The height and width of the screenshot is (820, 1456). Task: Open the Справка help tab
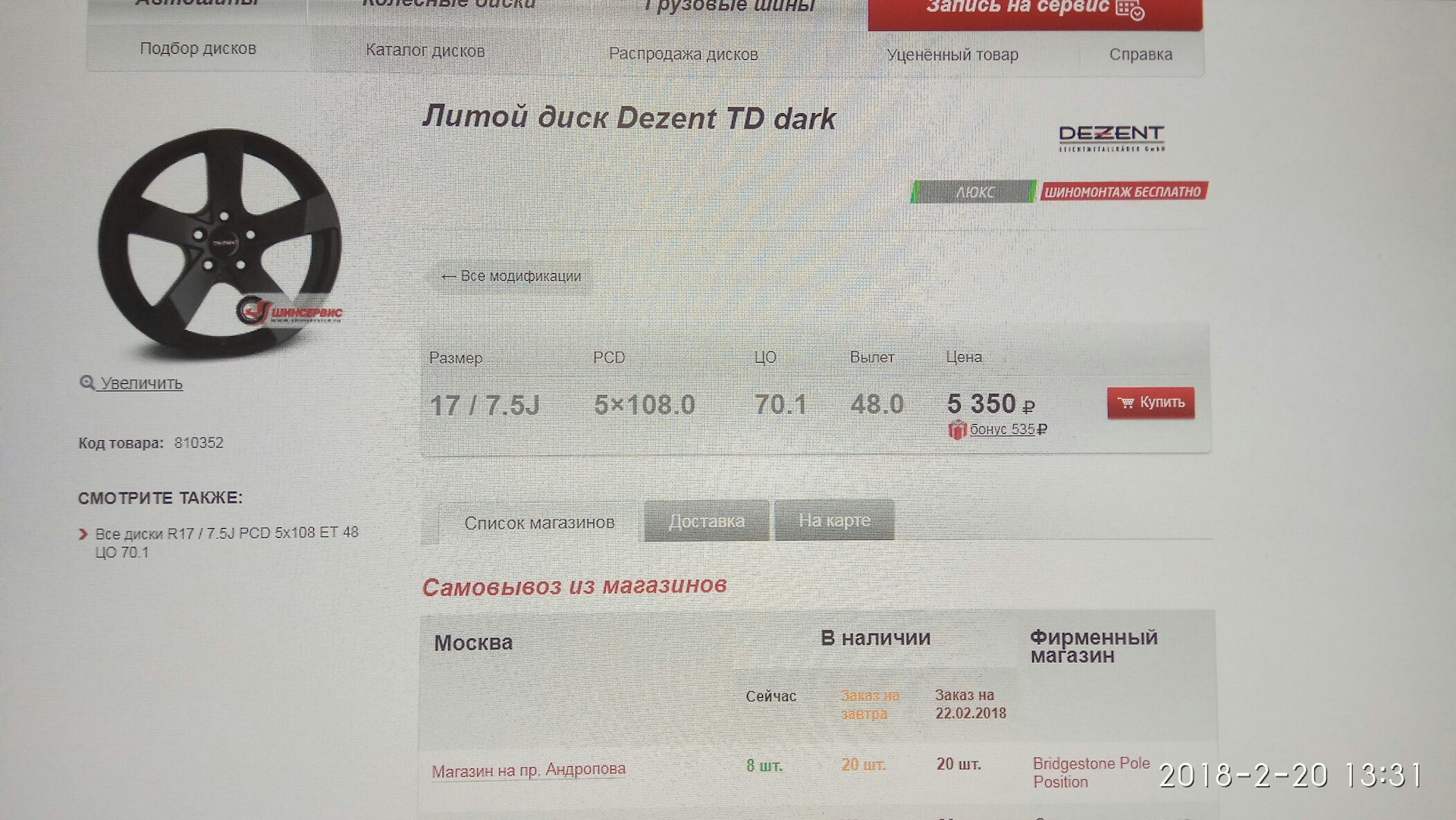(x=1140, y=55)
